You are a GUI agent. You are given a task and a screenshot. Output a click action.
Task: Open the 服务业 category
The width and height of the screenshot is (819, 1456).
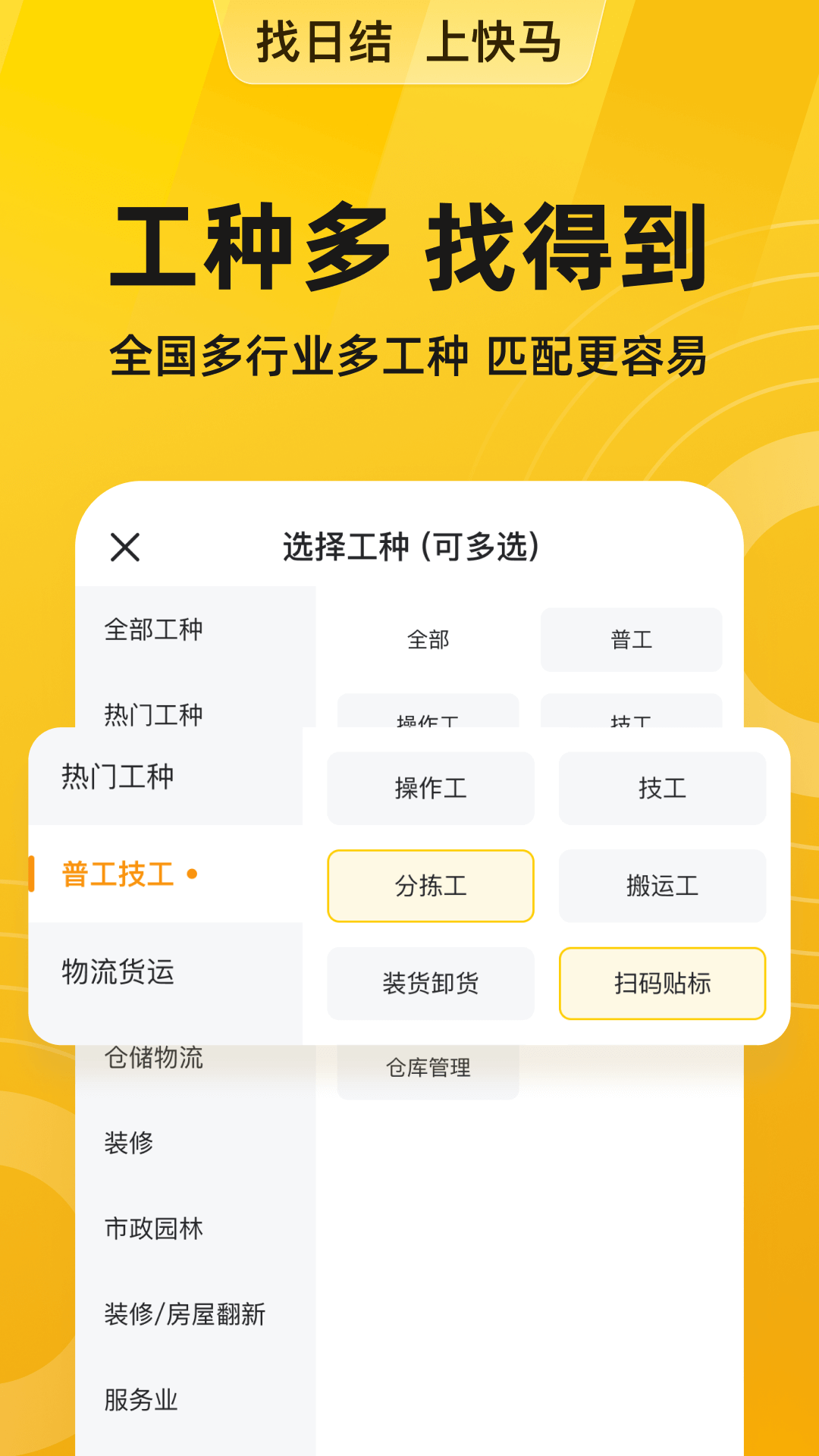coord(141,1399)
